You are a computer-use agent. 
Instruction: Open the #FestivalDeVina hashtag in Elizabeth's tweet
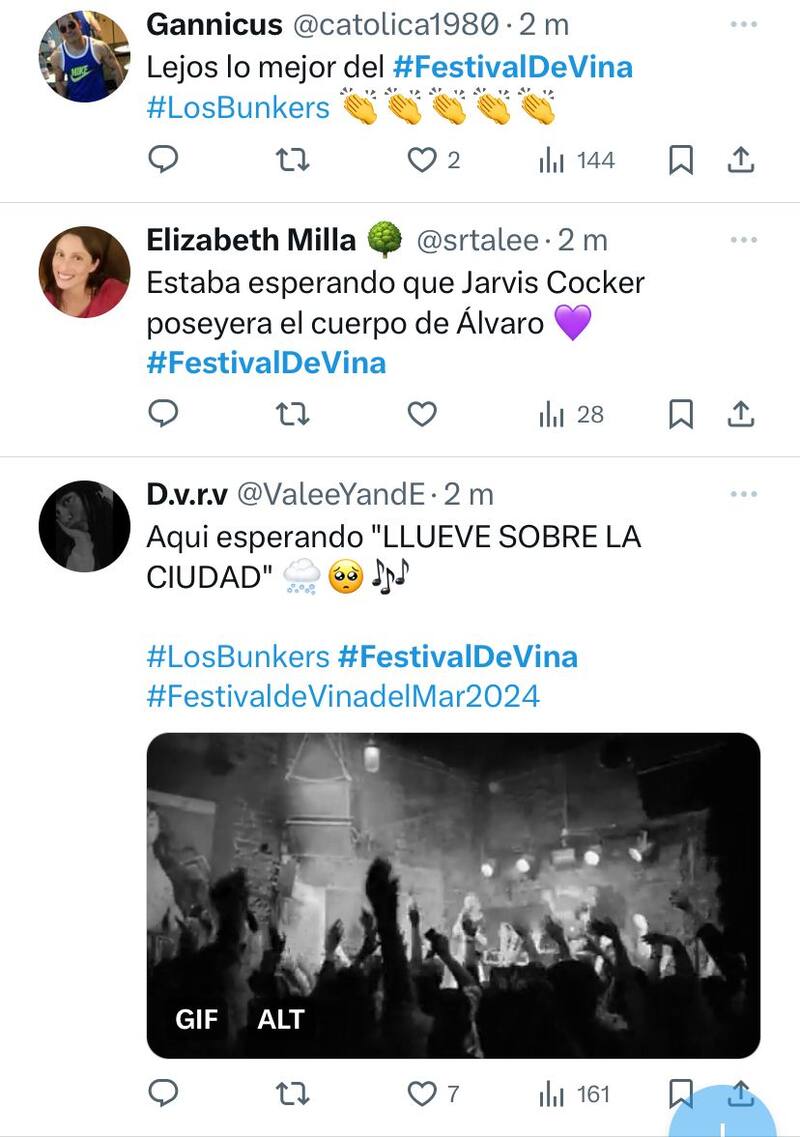(x=266, y=362)
